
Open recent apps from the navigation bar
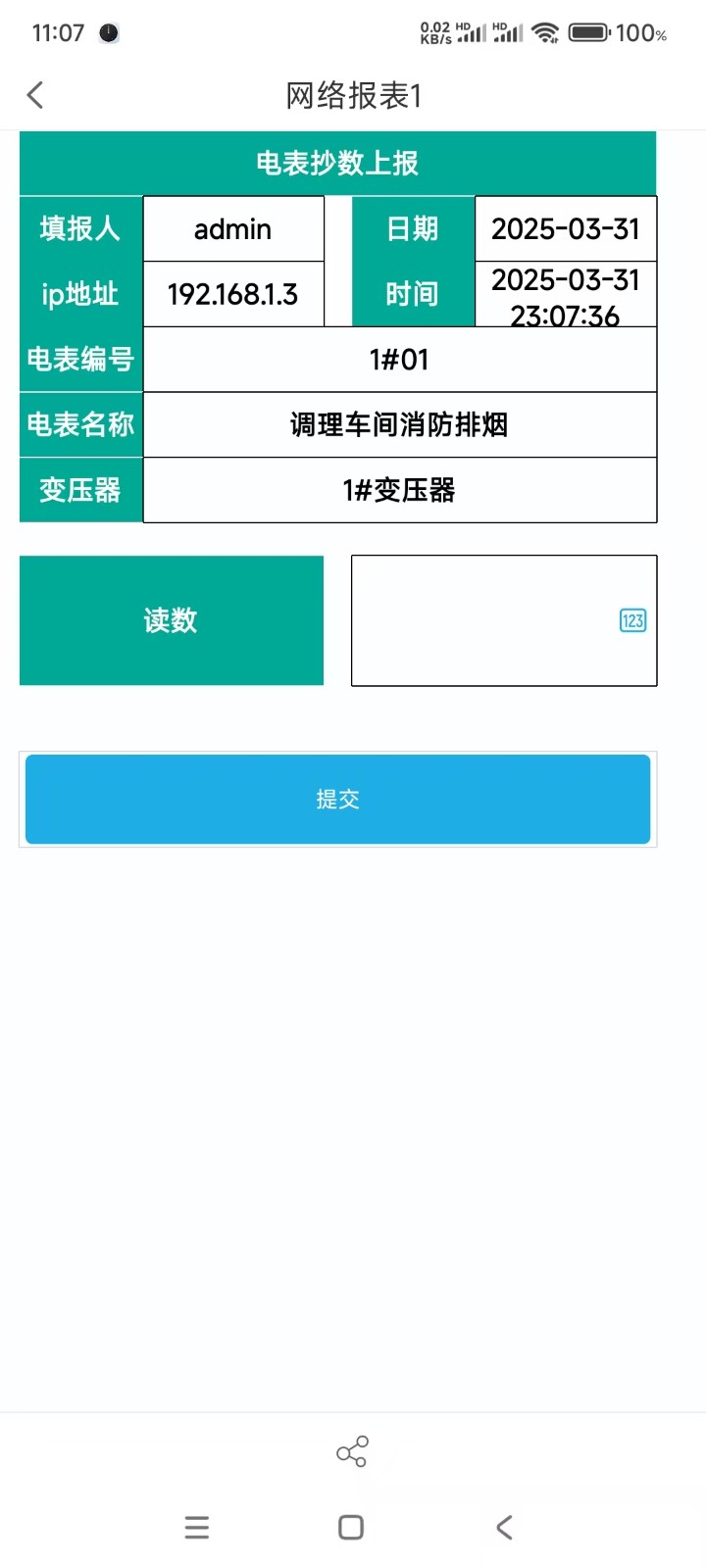click(x=197, y=1527)
